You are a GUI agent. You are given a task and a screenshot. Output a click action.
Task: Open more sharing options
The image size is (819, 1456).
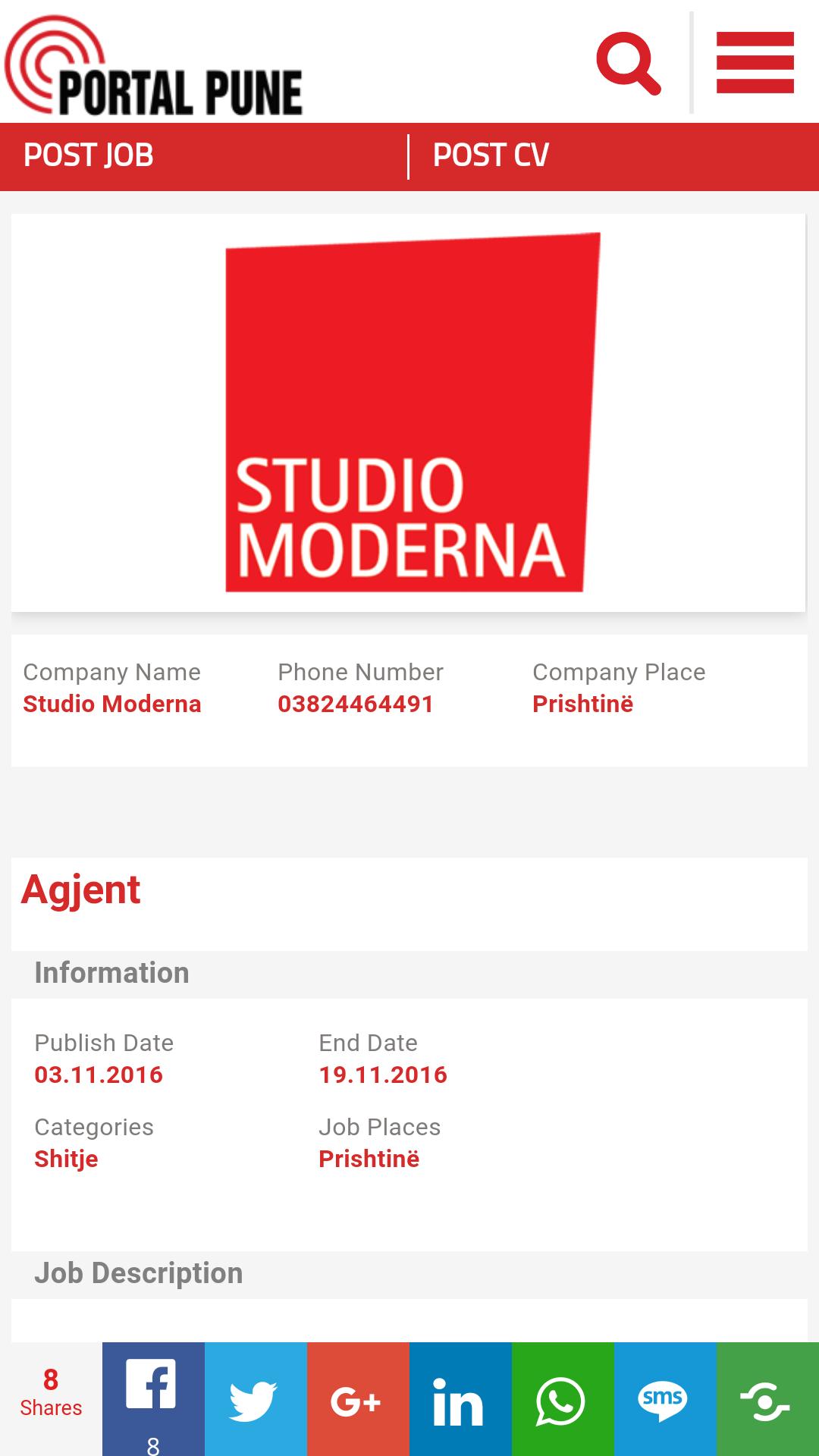[767, 1398]
